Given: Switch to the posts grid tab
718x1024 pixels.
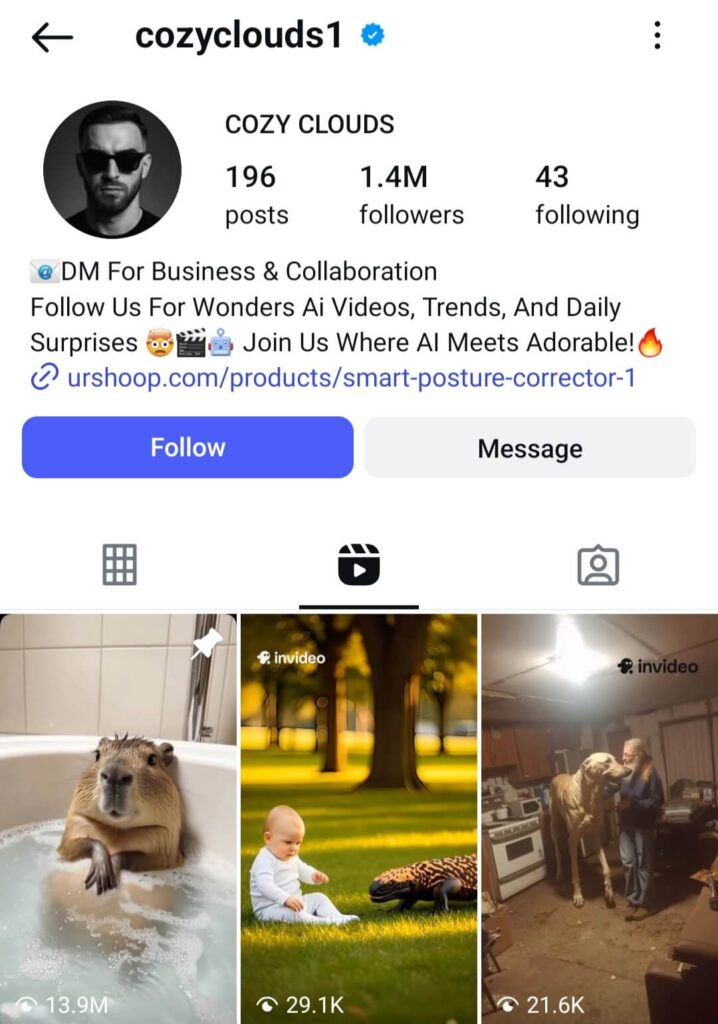Looking at the screenshot, I should (x=119, y=565).
